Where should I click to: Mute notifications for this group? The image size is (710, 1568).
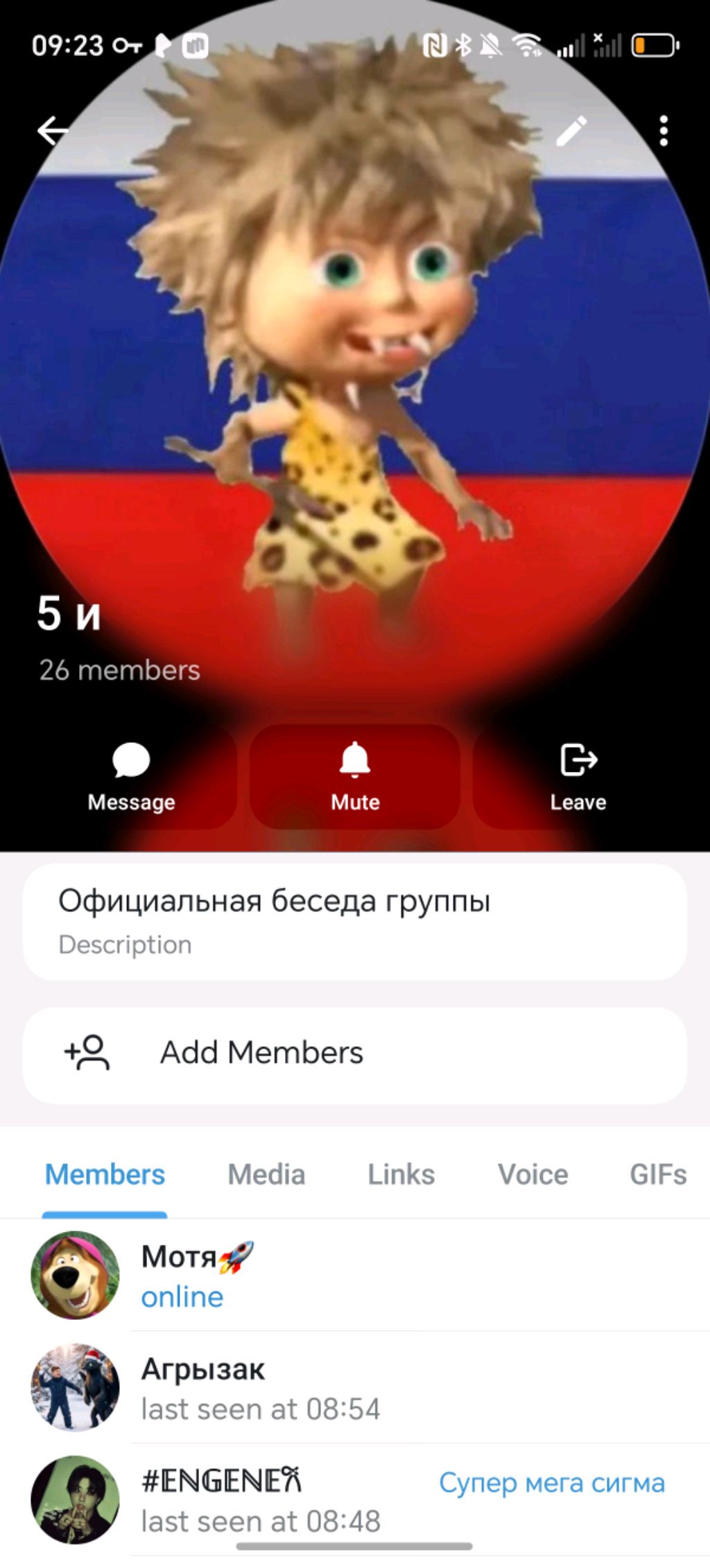tap(355, 777)
